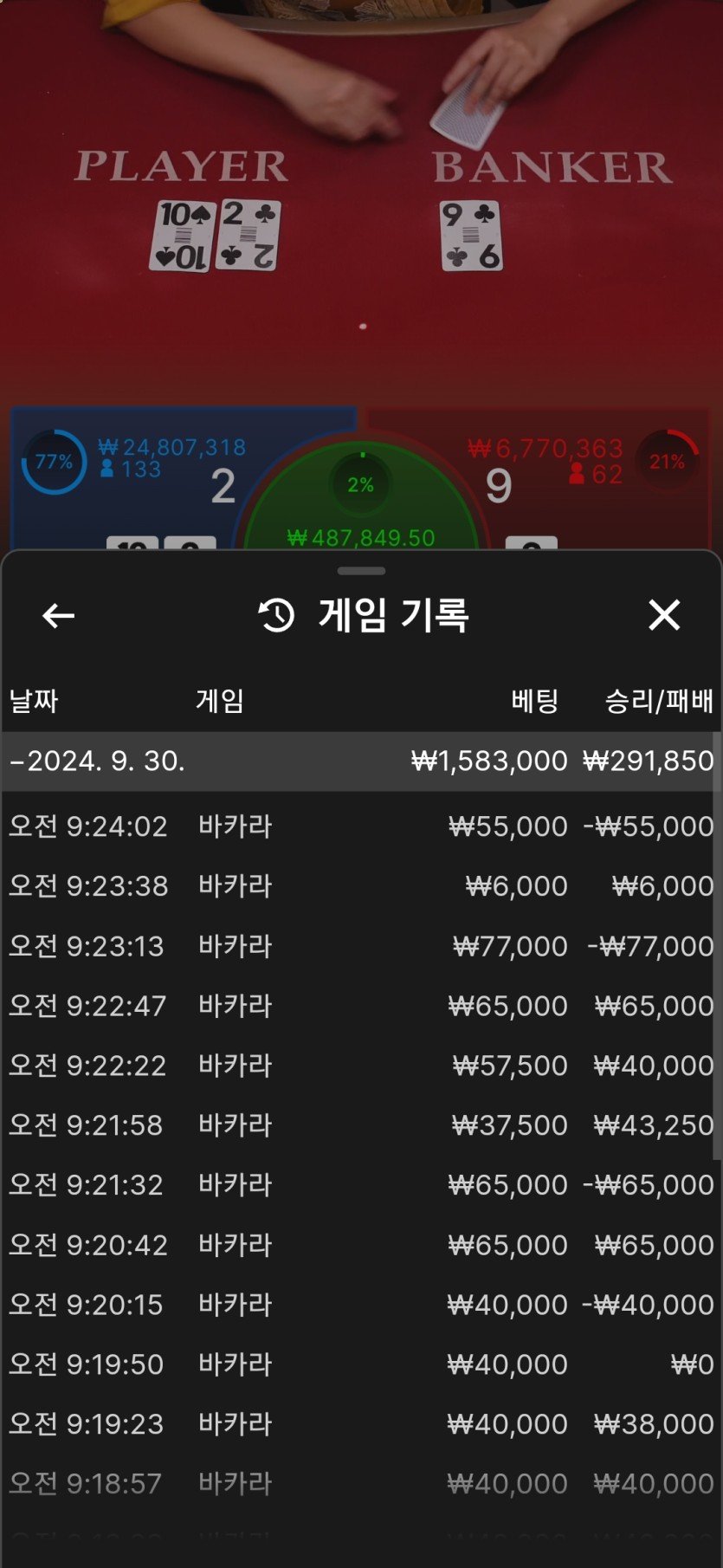This screenshot has height=1568, width=723.
Task: Open the 오전 9:19:50 baccarat record
Action: pyautogui.click(x=359, y=1364)
